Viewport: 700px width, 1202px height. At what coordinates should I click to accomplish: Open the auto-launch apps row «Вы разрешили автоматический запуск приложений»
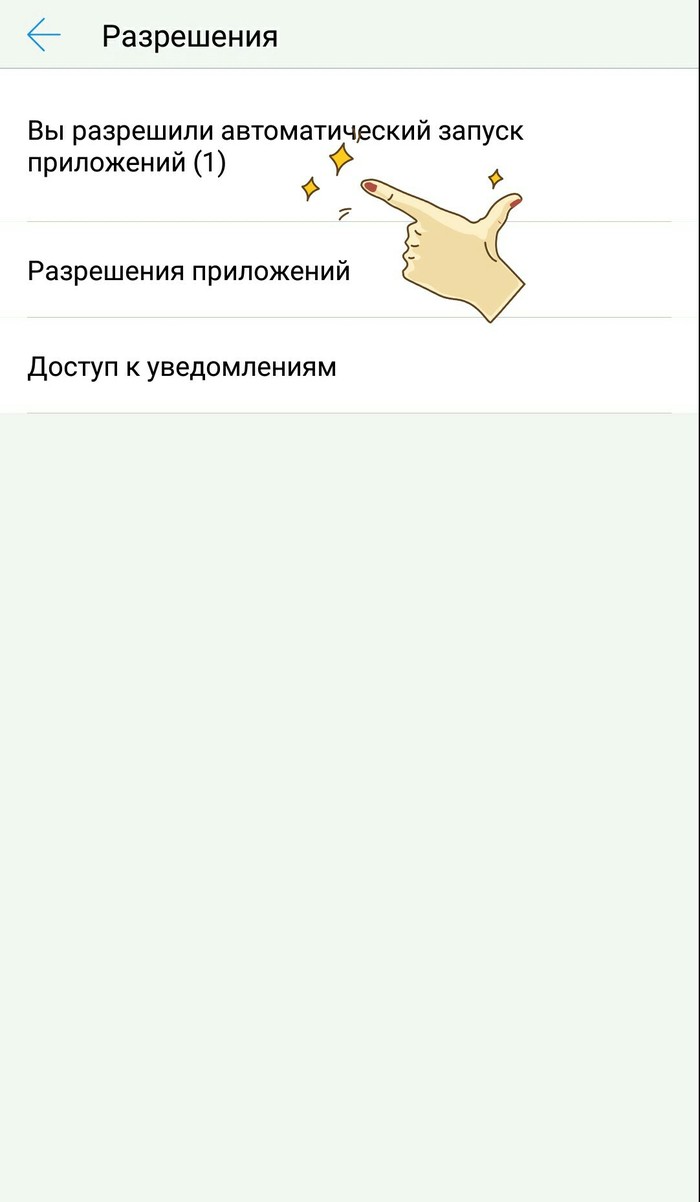[x=200, y=146]
